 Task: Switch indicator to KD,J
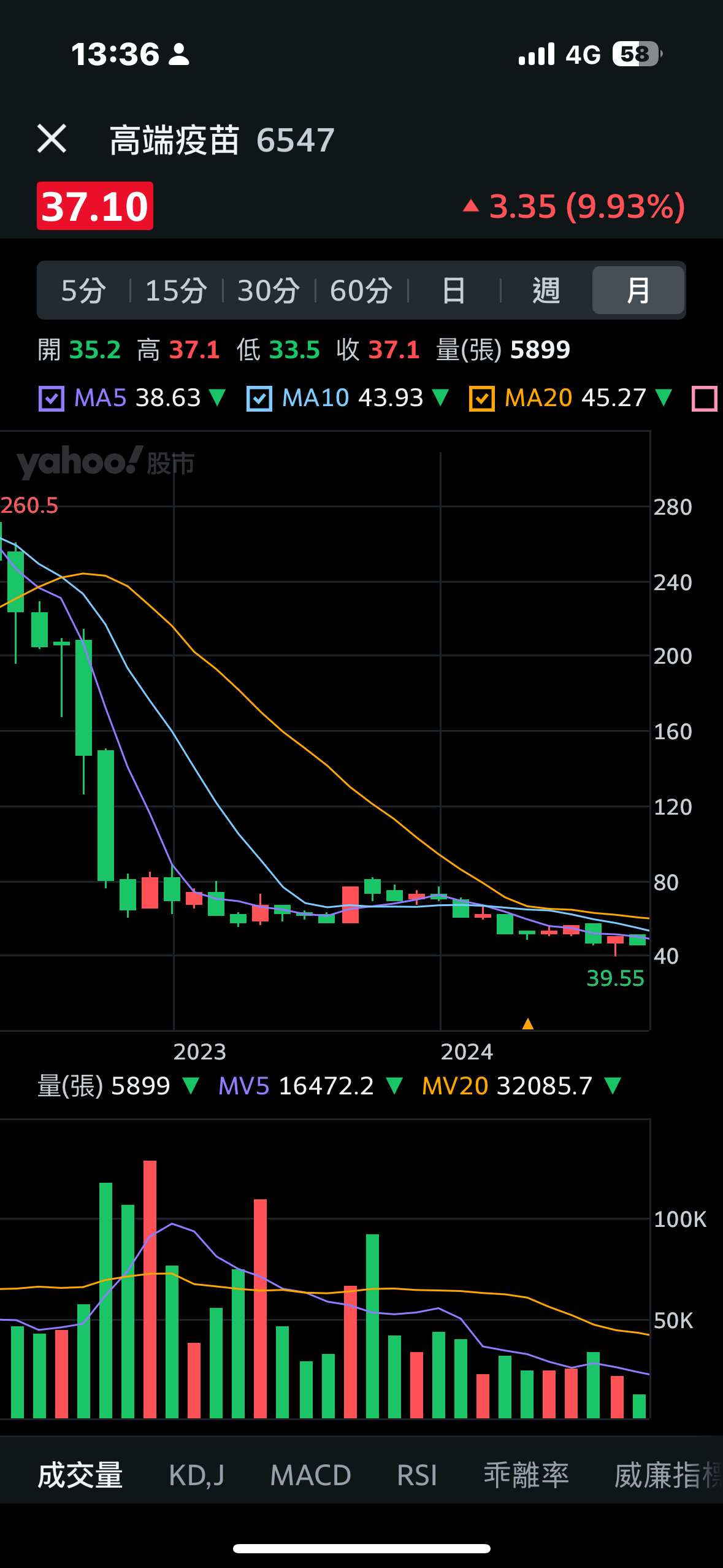[196, 1475]
